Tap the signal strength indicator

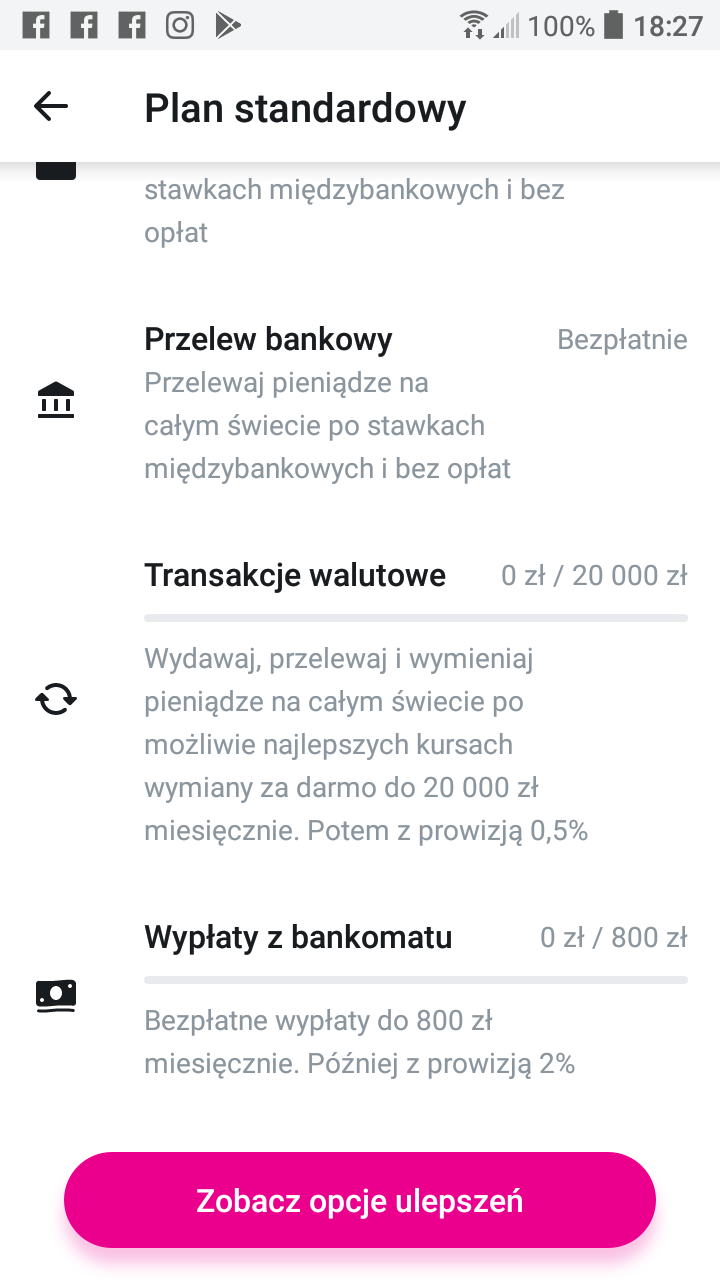[507, 25]
